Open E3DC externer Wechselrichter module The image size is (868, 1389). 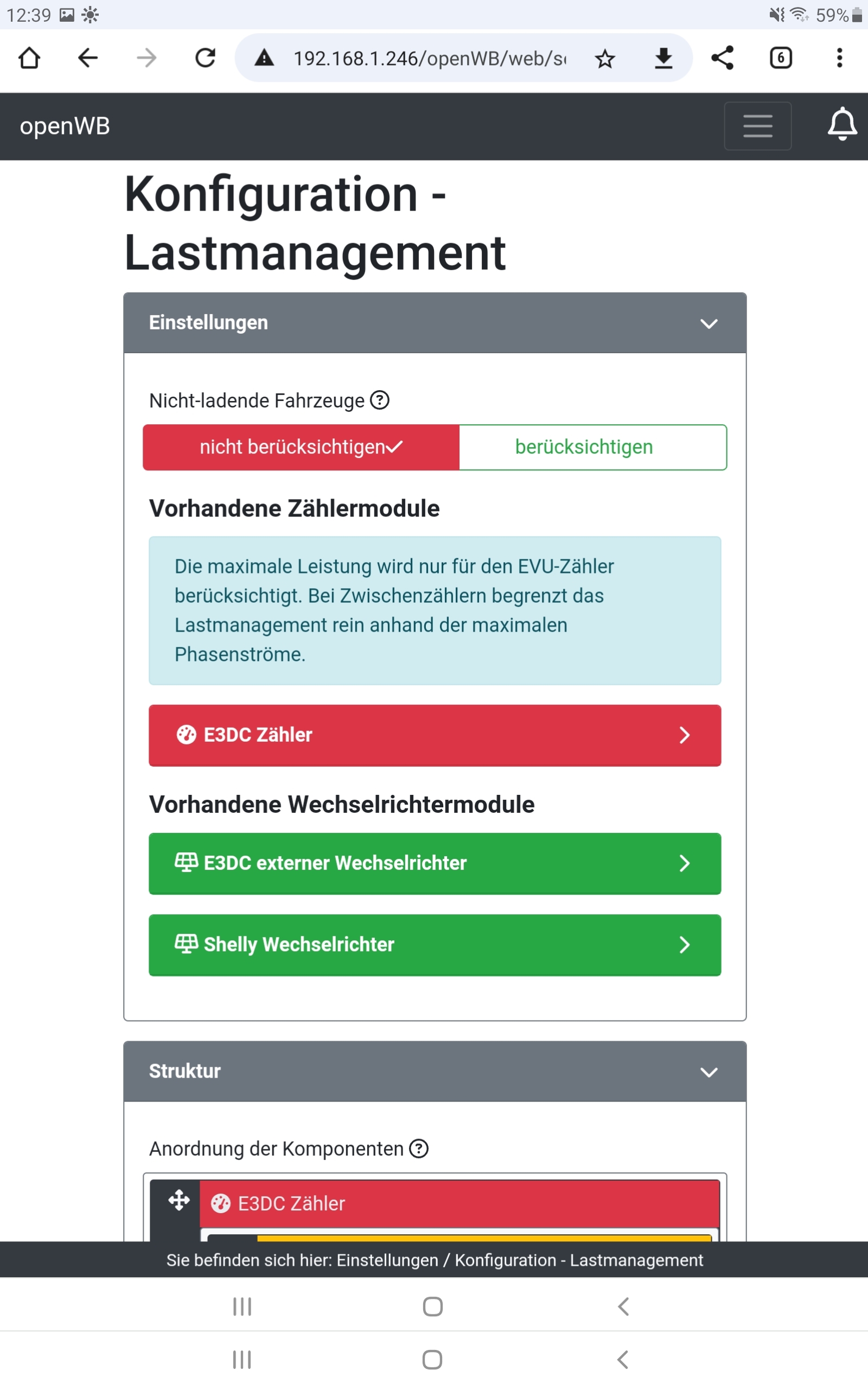[435, 863]
